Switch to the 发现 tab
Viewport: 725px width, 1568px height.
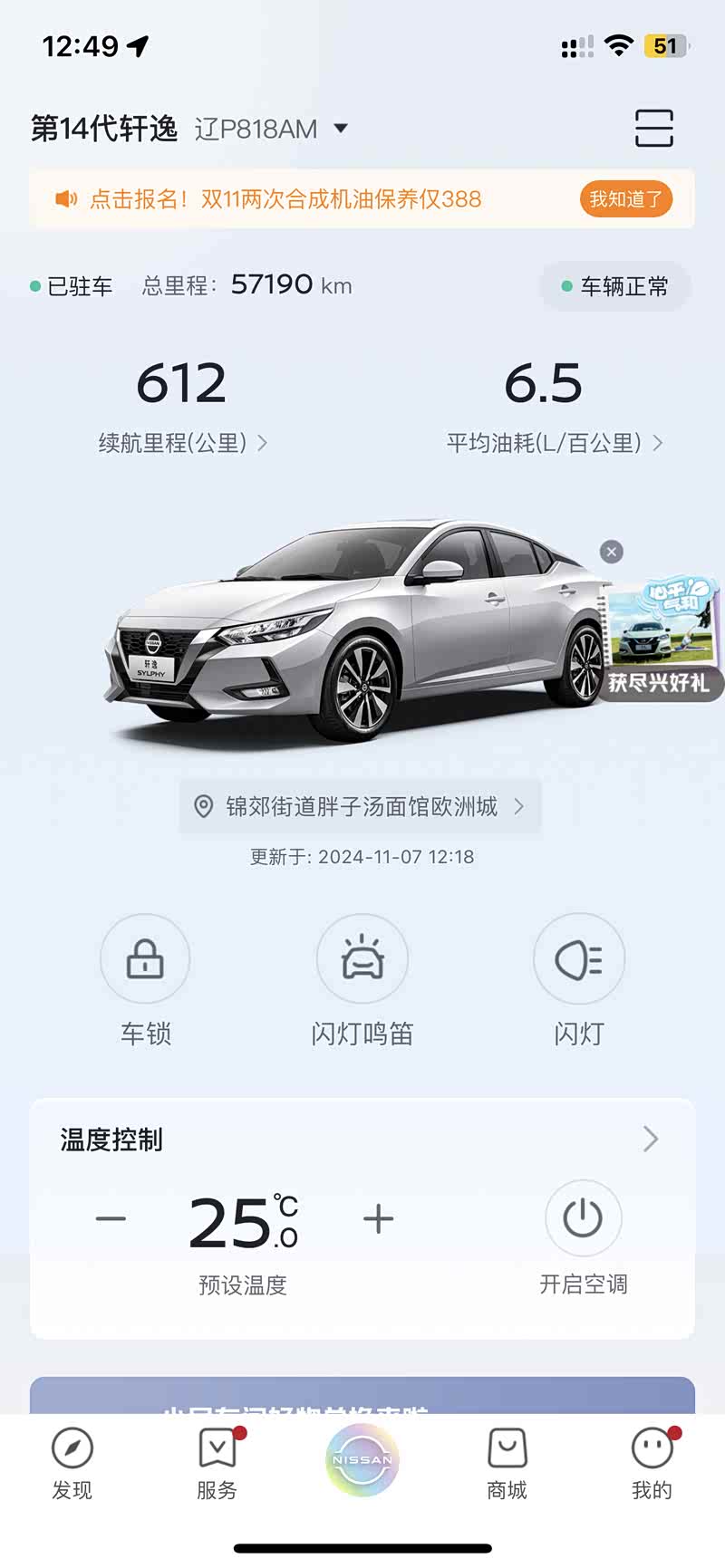[x=72, y=1464]
